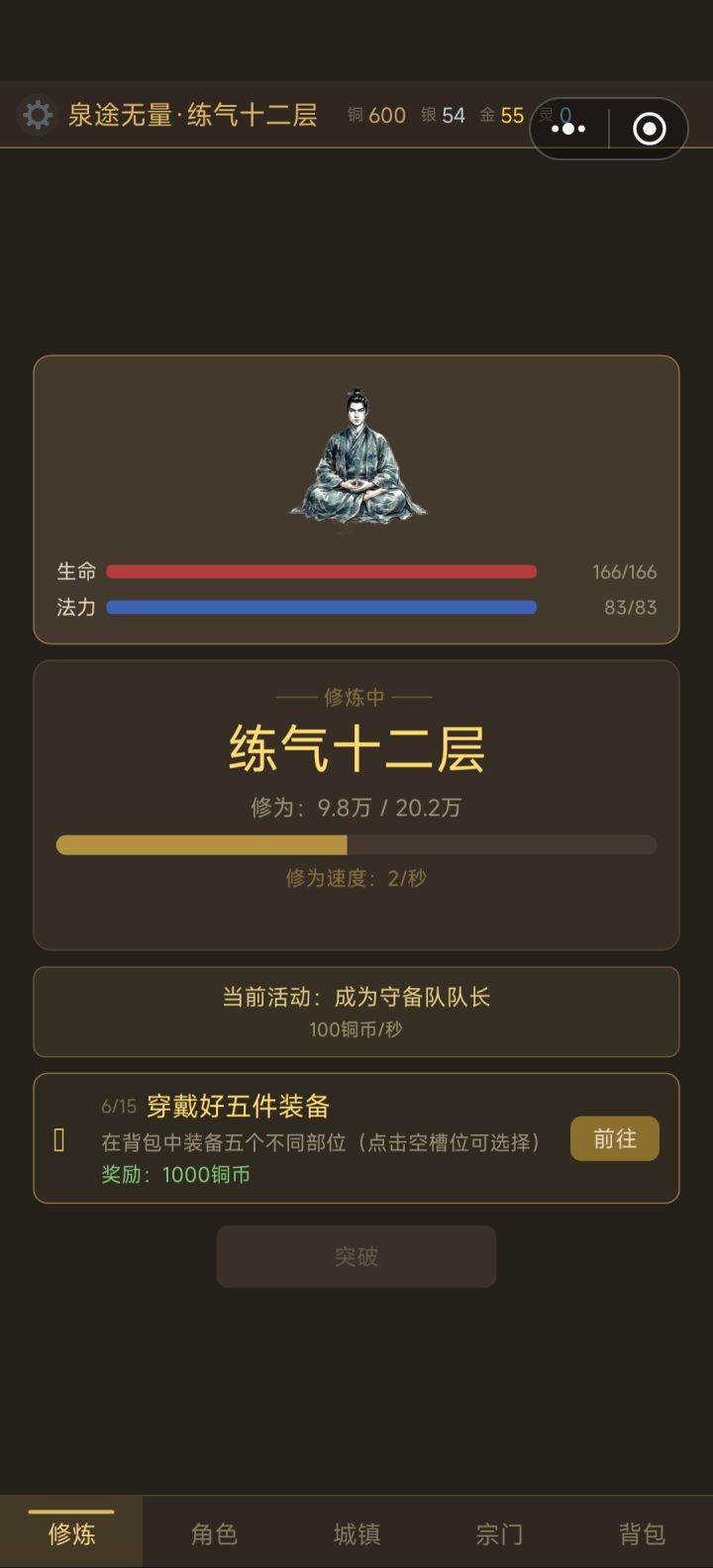Tap the mini-program "..." capsule menu
The width and height of the screenshot is (713, 1568).
point(569,127)
